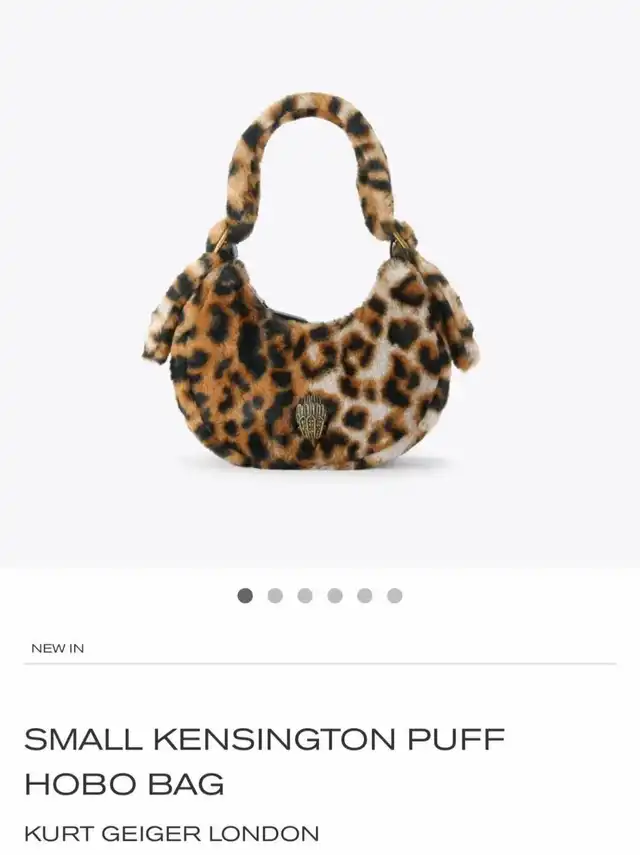Select the second image carousel dot
Screen dimensions: 640x855
pos(275,595)
